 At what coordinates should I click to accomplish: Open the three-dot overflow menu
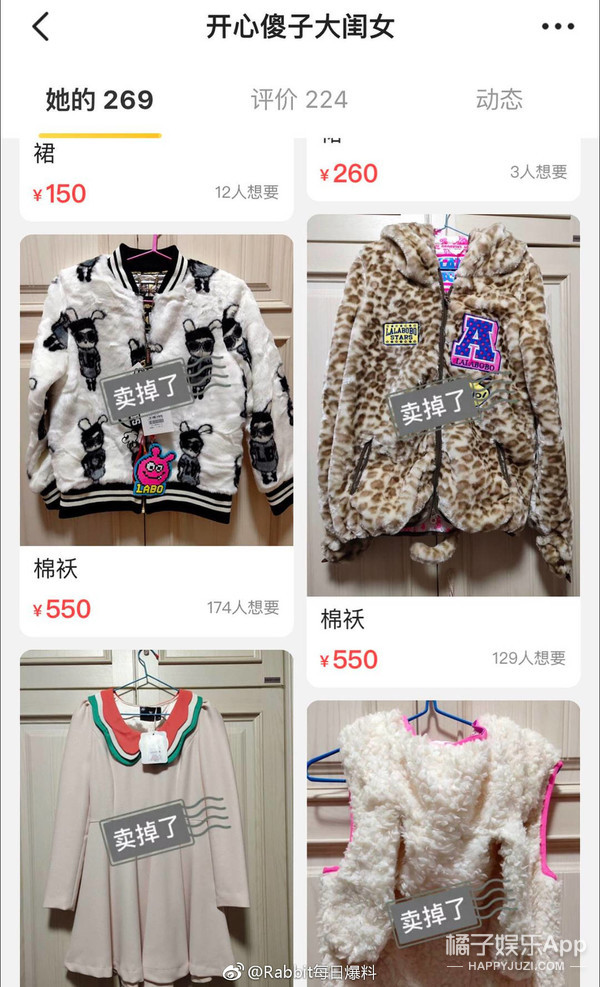557,27
